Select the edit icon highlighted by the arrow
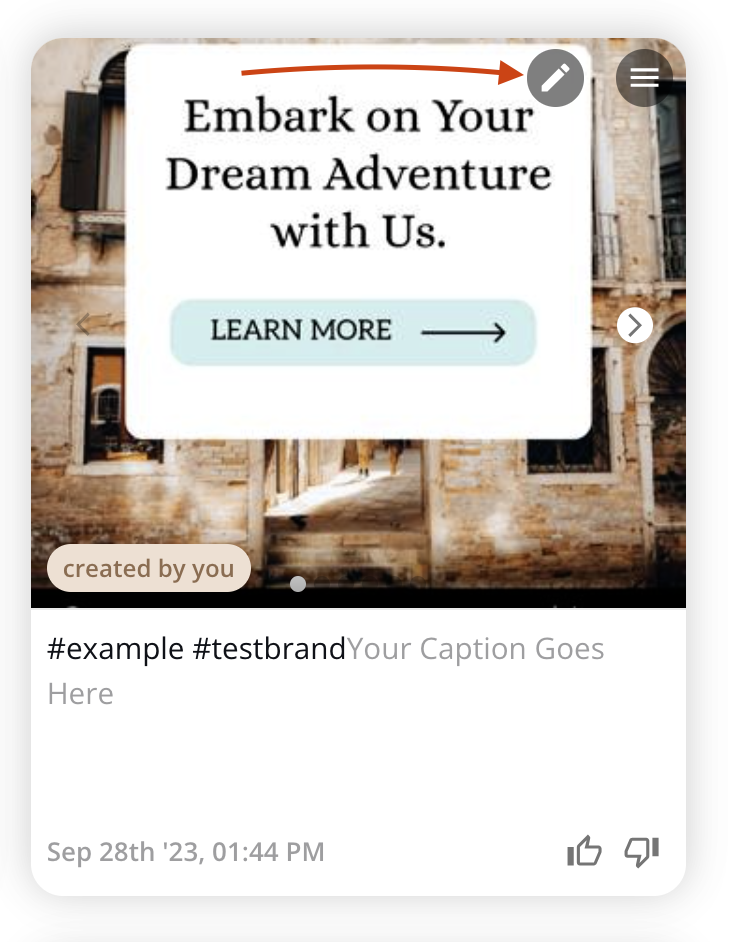Screen dimensions: 730x942 pyautogui.click(x=555, y=77)
